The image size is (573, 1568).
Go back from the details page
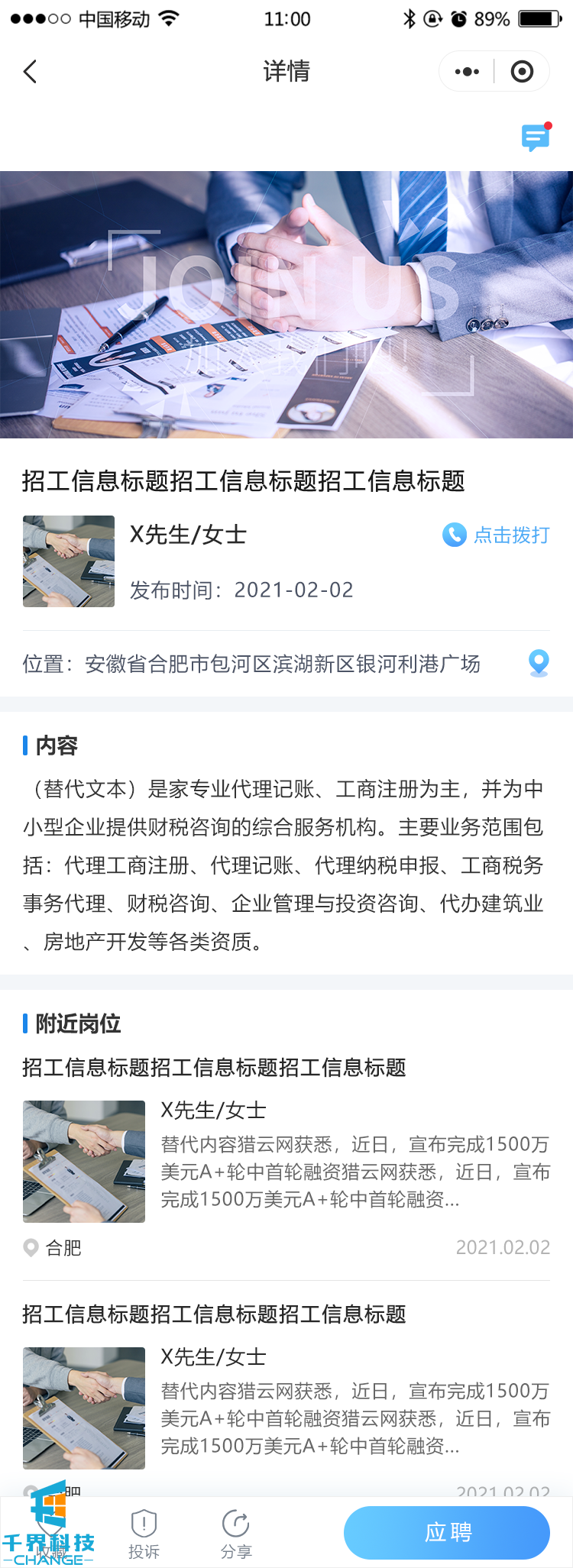coord(31,72)
